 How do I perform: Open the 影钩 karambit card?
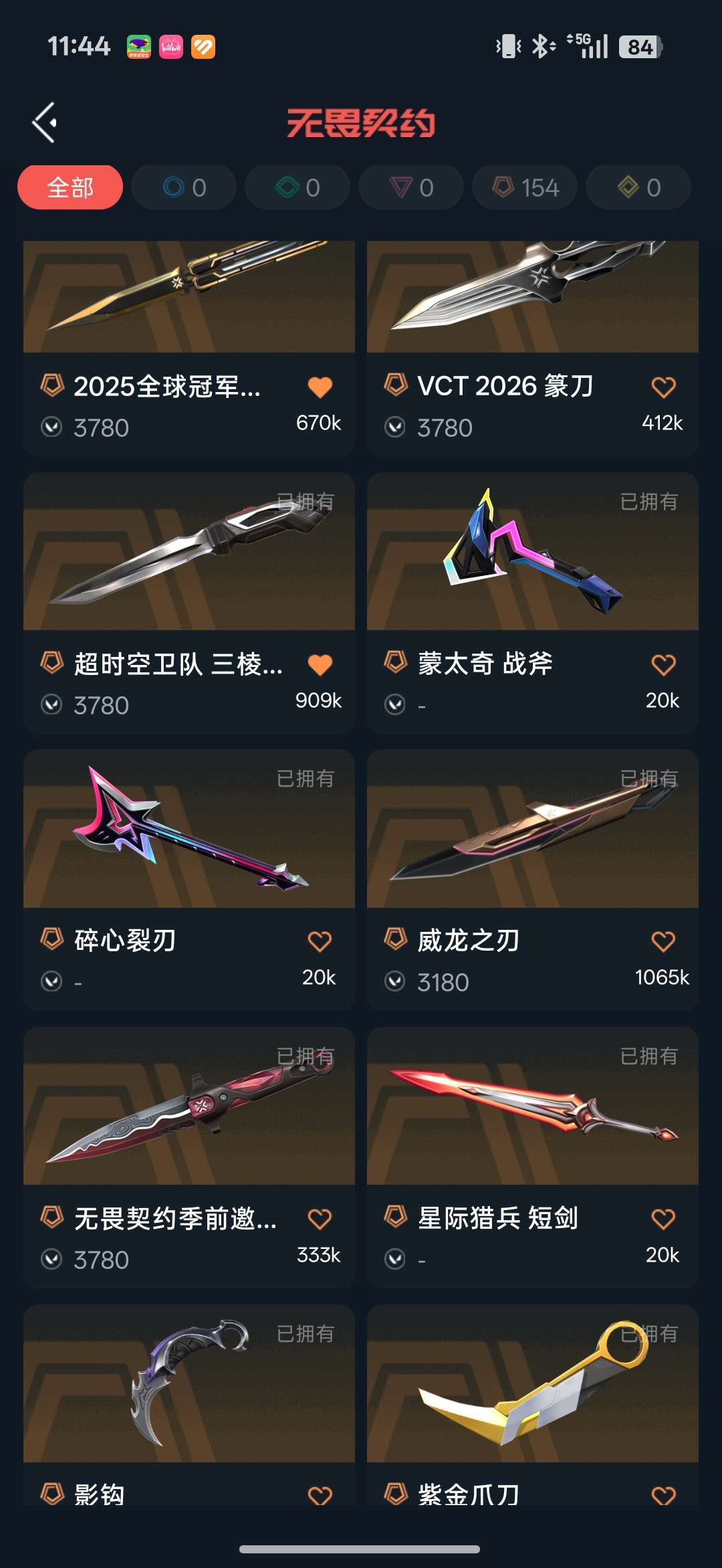tap(189, 1405)
